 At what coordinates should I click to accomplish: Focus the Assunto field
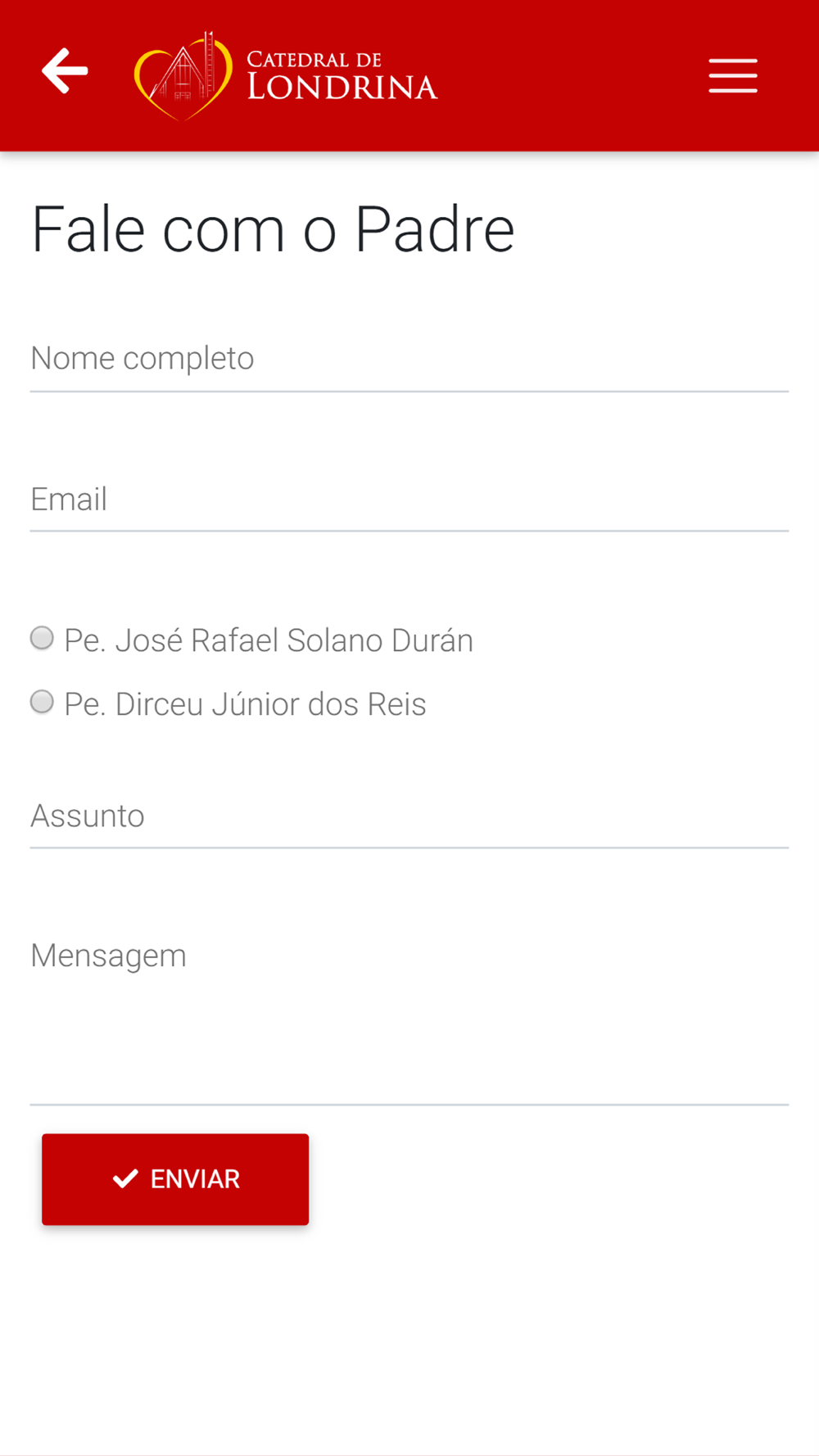(x=409, y=816)
